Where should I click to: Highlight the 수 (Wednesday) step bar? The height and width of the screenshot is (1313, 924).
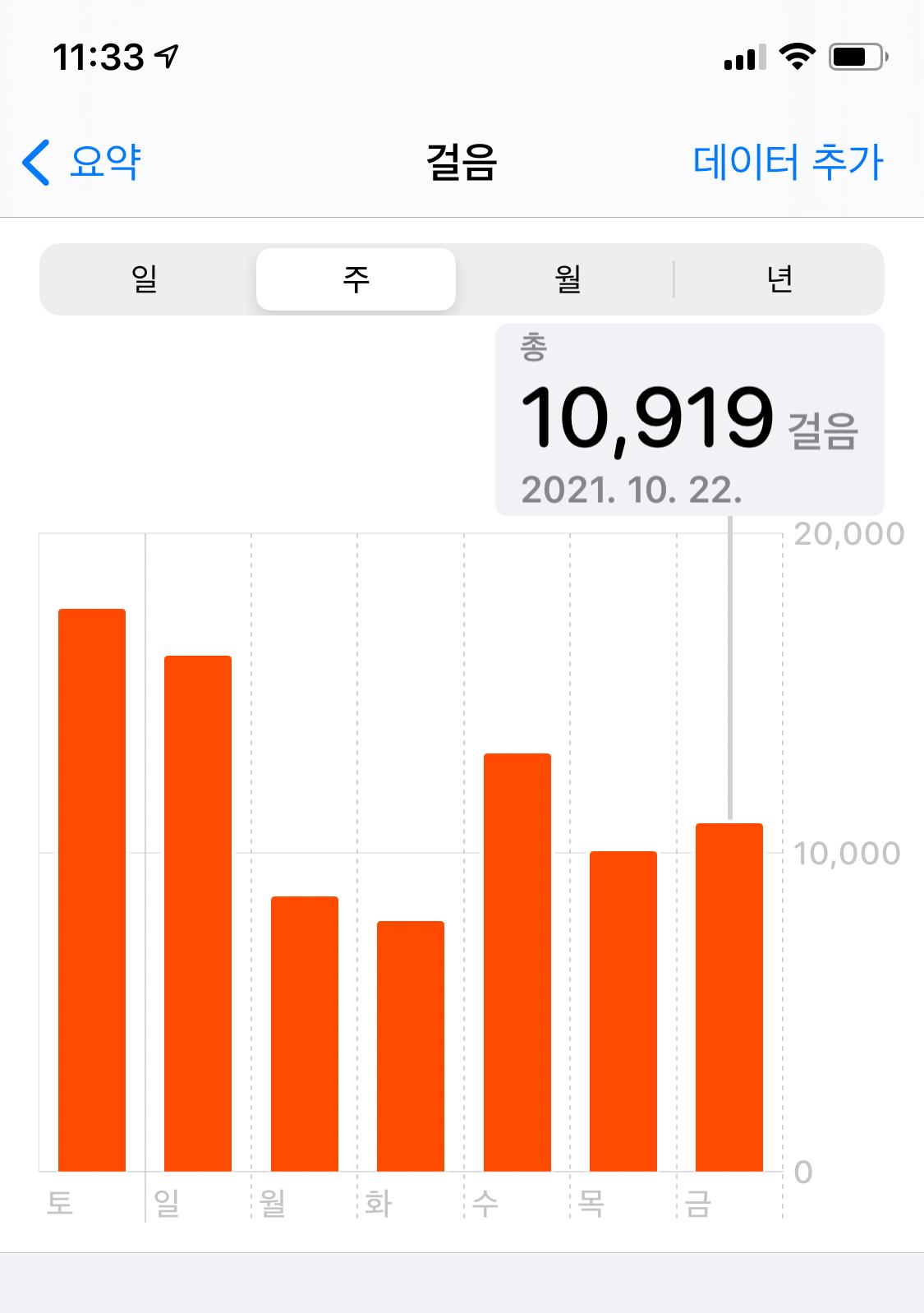[517, 962]
